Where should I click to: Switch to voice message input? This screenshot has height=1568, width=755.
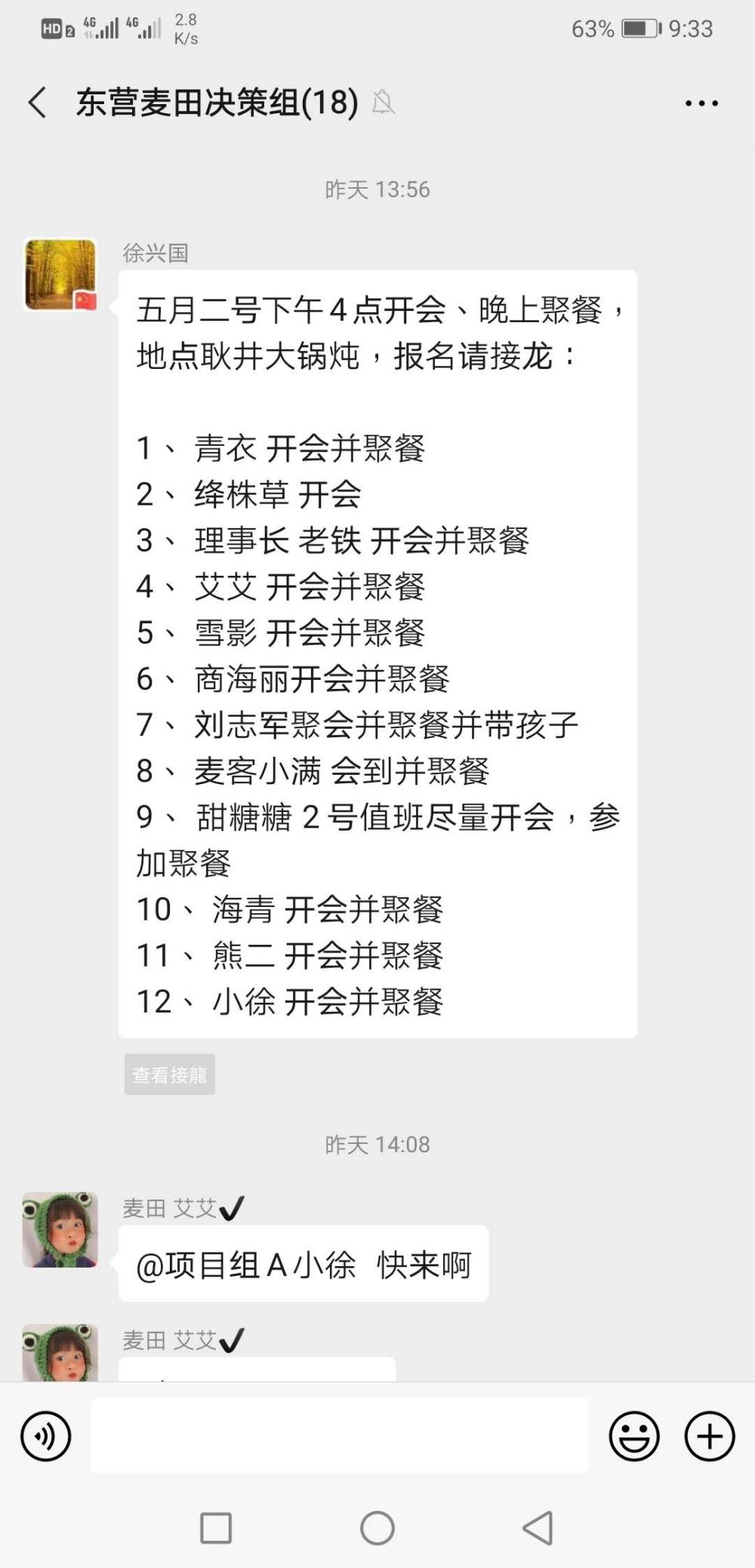[45, 1436]
